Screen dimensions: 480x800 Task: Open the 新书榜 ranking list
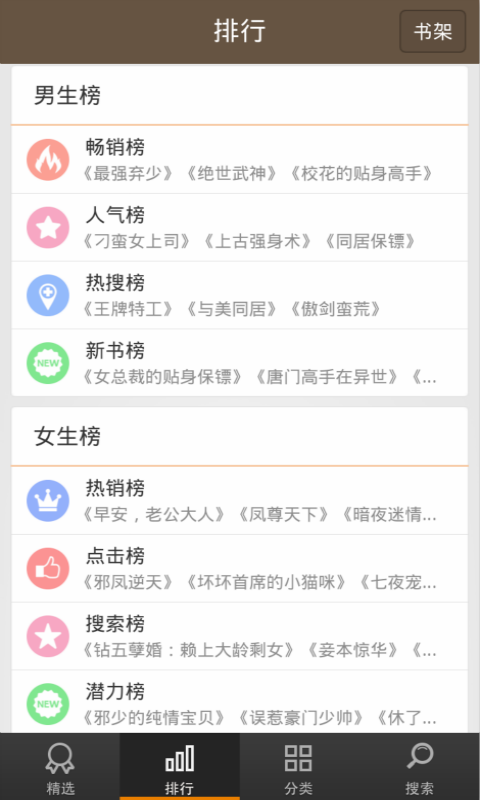click(x=239, y=363)
